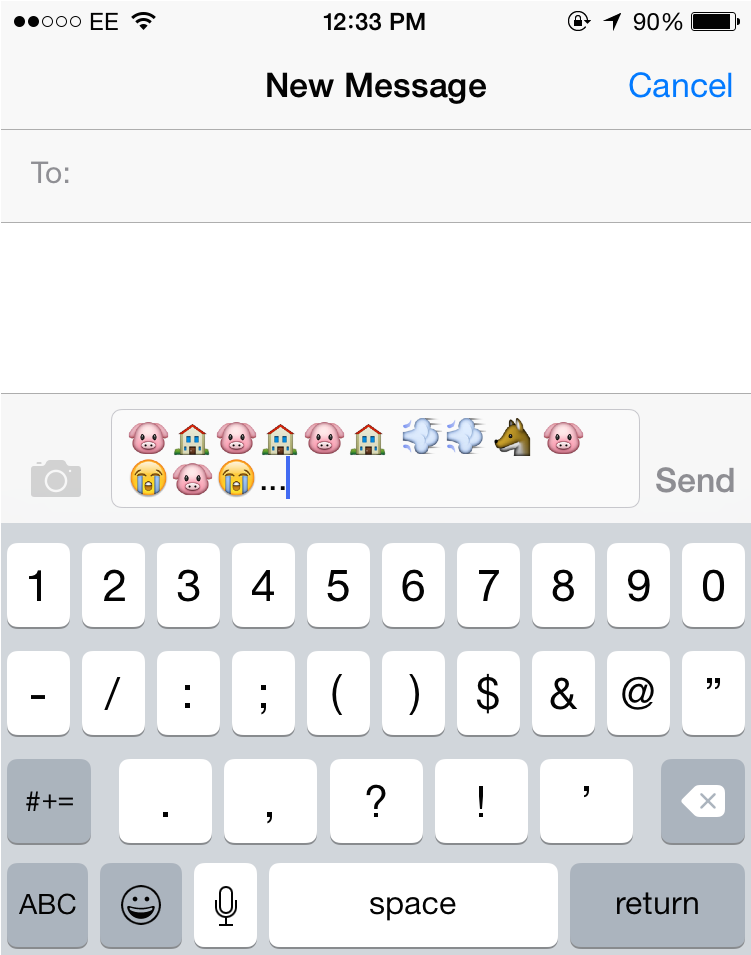The image size is (751, 955).
Task: Type the number 5
Action: pos(338,586)
